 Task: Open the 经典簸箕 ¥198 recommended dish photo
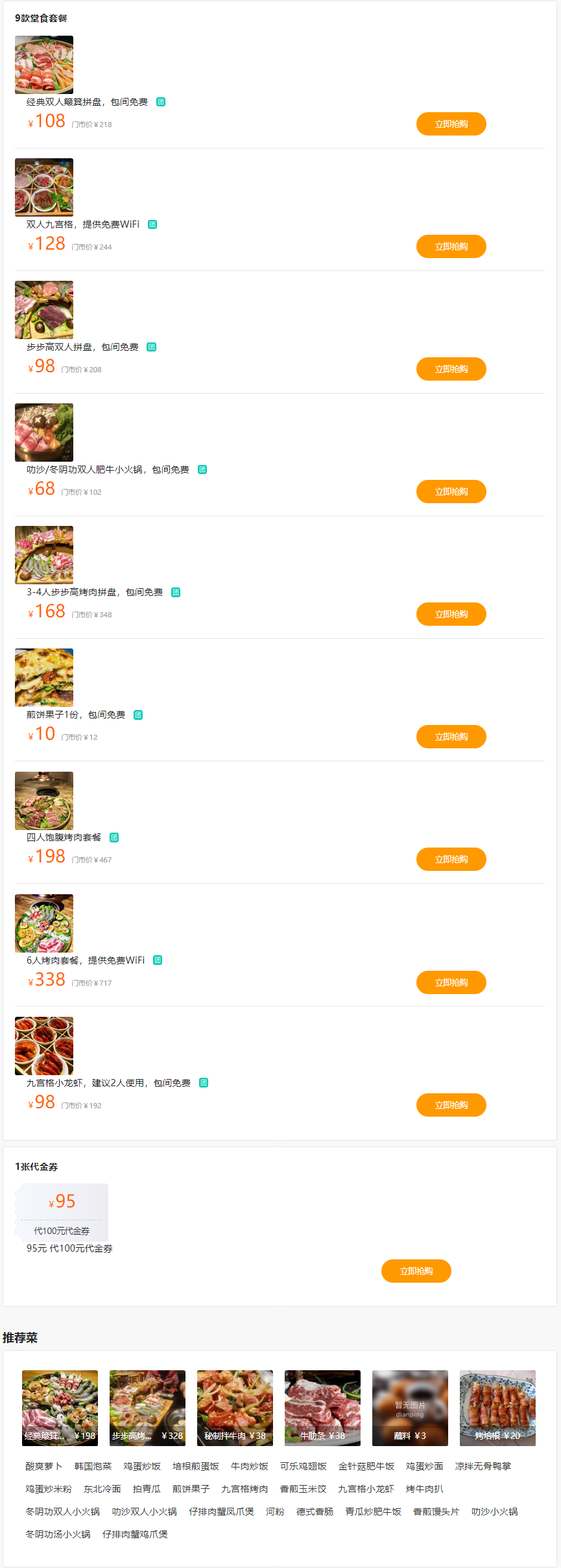(x=60, y=1408)
